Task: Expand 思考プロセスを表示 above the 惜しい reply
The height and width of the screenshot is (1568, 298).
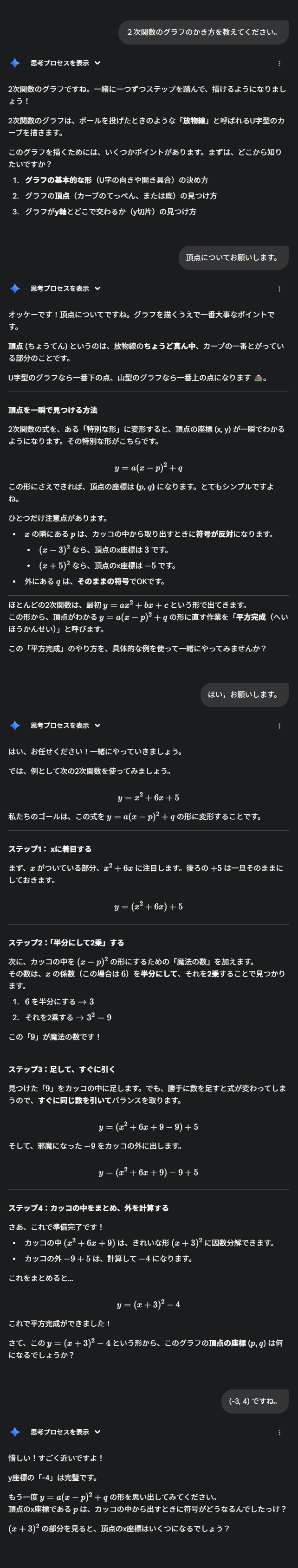Action: point(65,1432)
